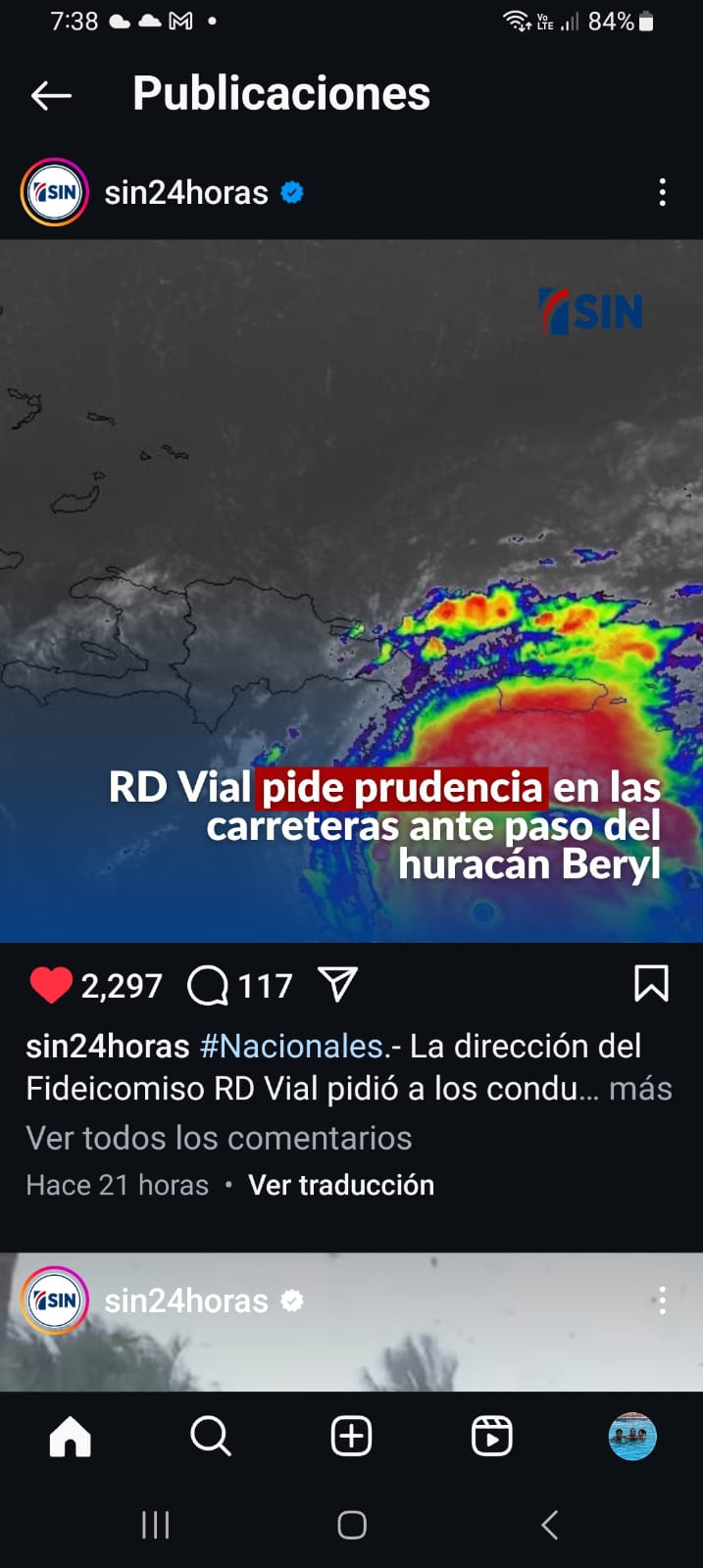Go to the phone home screen

pyautogui.click(x=351, y=1525)
